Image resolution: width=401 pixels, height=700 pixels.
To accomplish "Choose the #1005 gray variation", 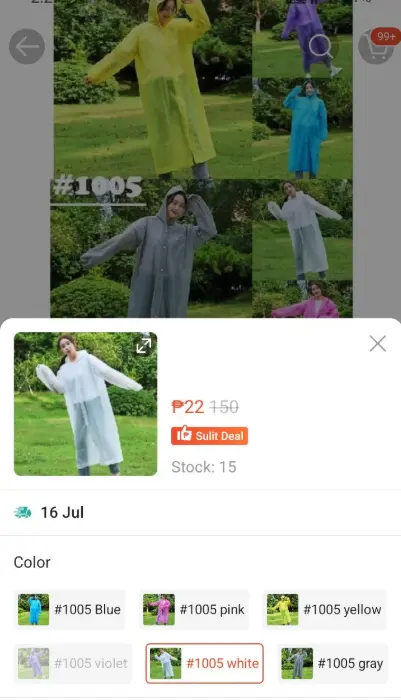I will 332,663.
